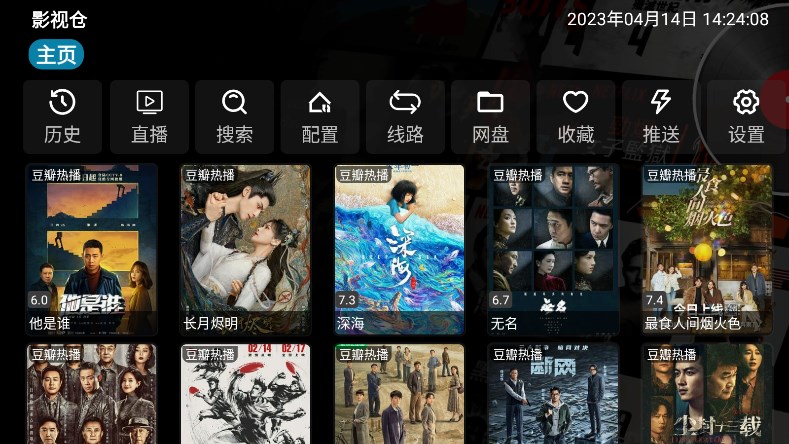Open the 断网 poster card
This screenshot has height=444, width=789.
pos(553,395)
